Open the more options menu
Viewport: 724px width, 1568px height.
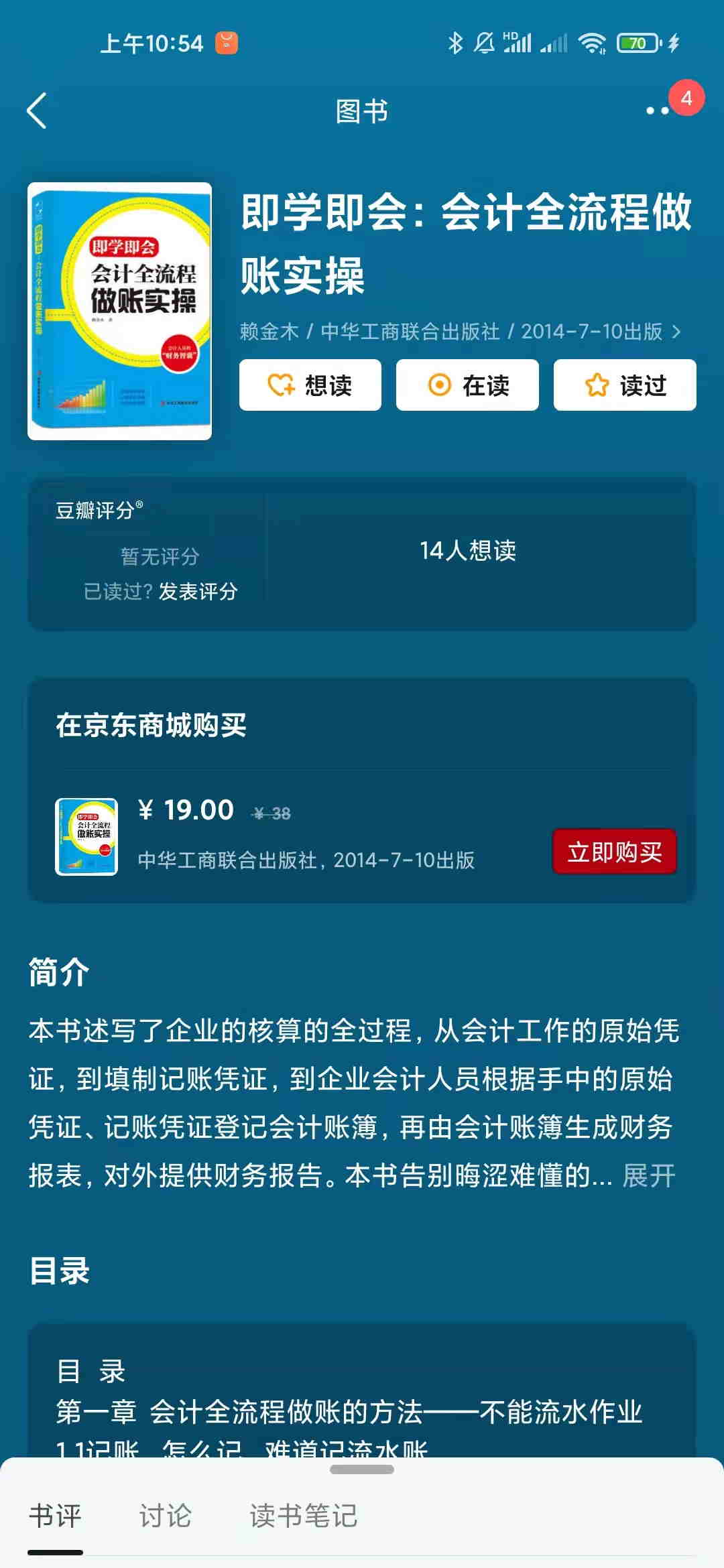pyautogui.click(x=658, y=111)
